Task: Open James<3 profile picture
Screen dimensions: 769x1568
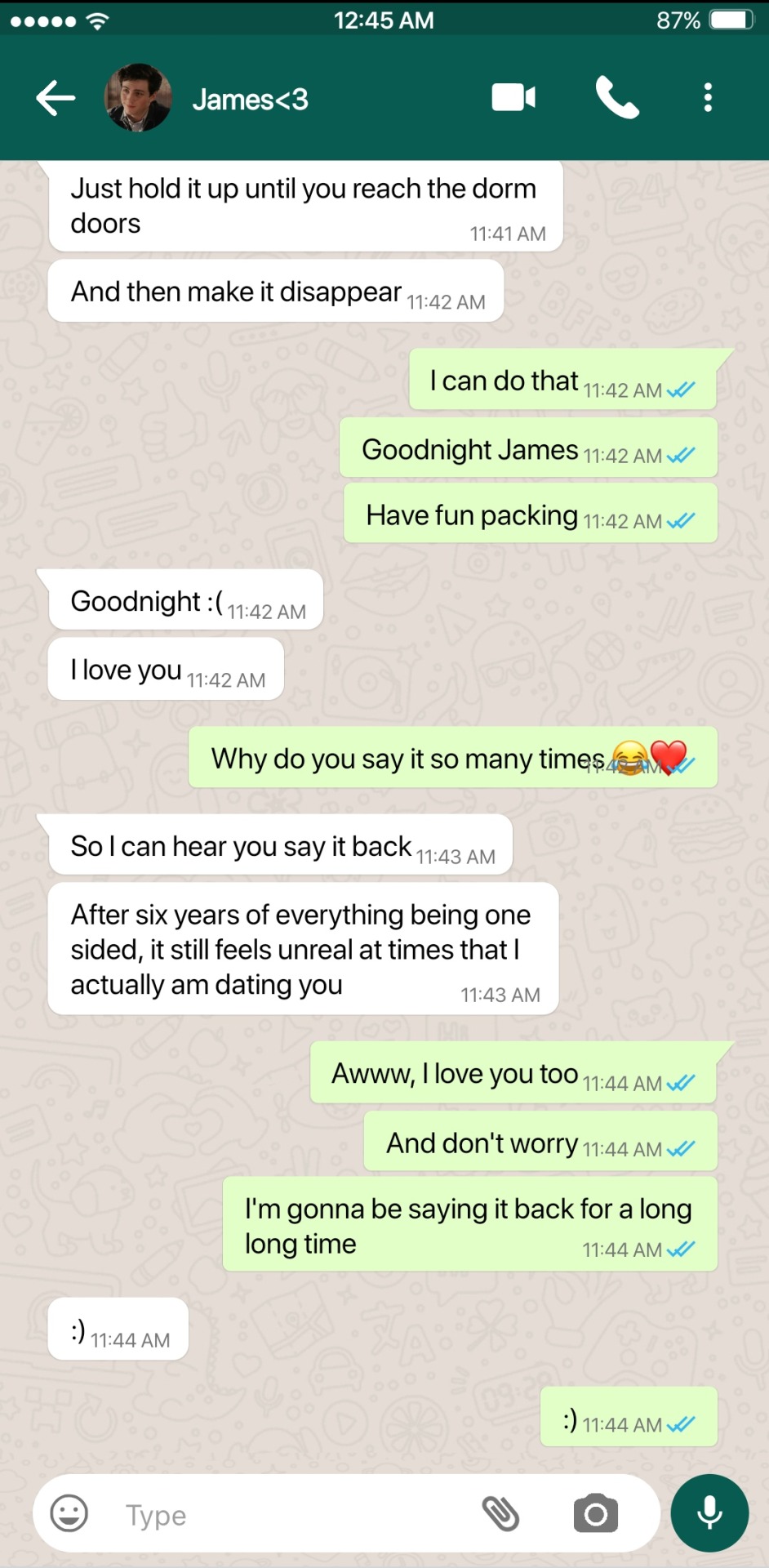Action: (x=138, y=99)
